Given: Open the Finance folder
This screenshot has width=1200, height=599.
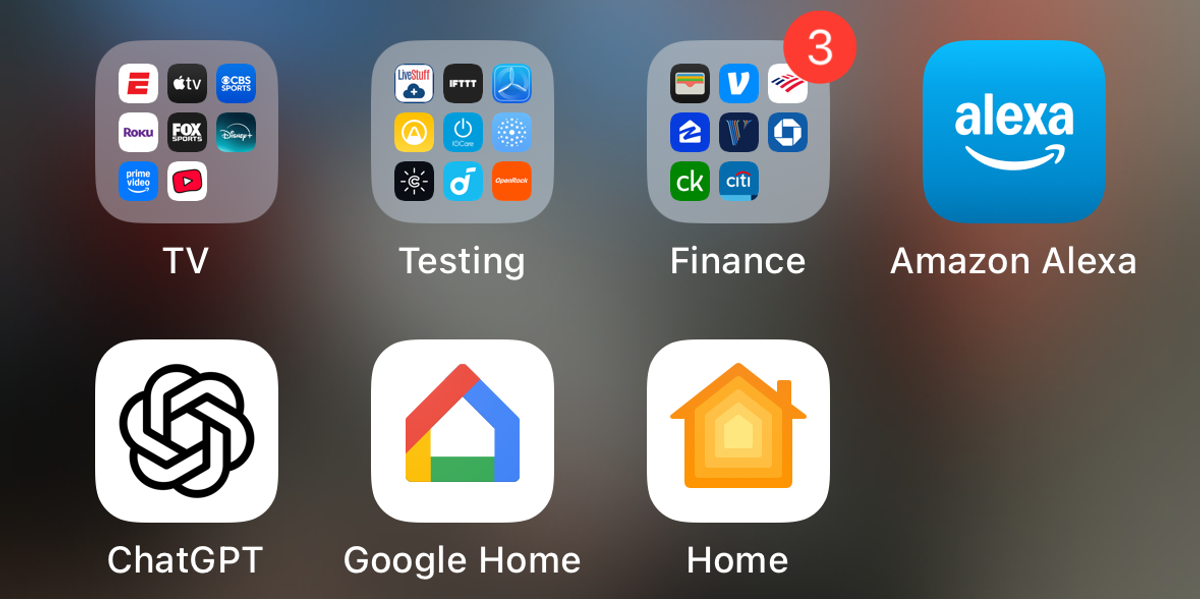Looking at the screenshot, I should click(x=738, y=132).
